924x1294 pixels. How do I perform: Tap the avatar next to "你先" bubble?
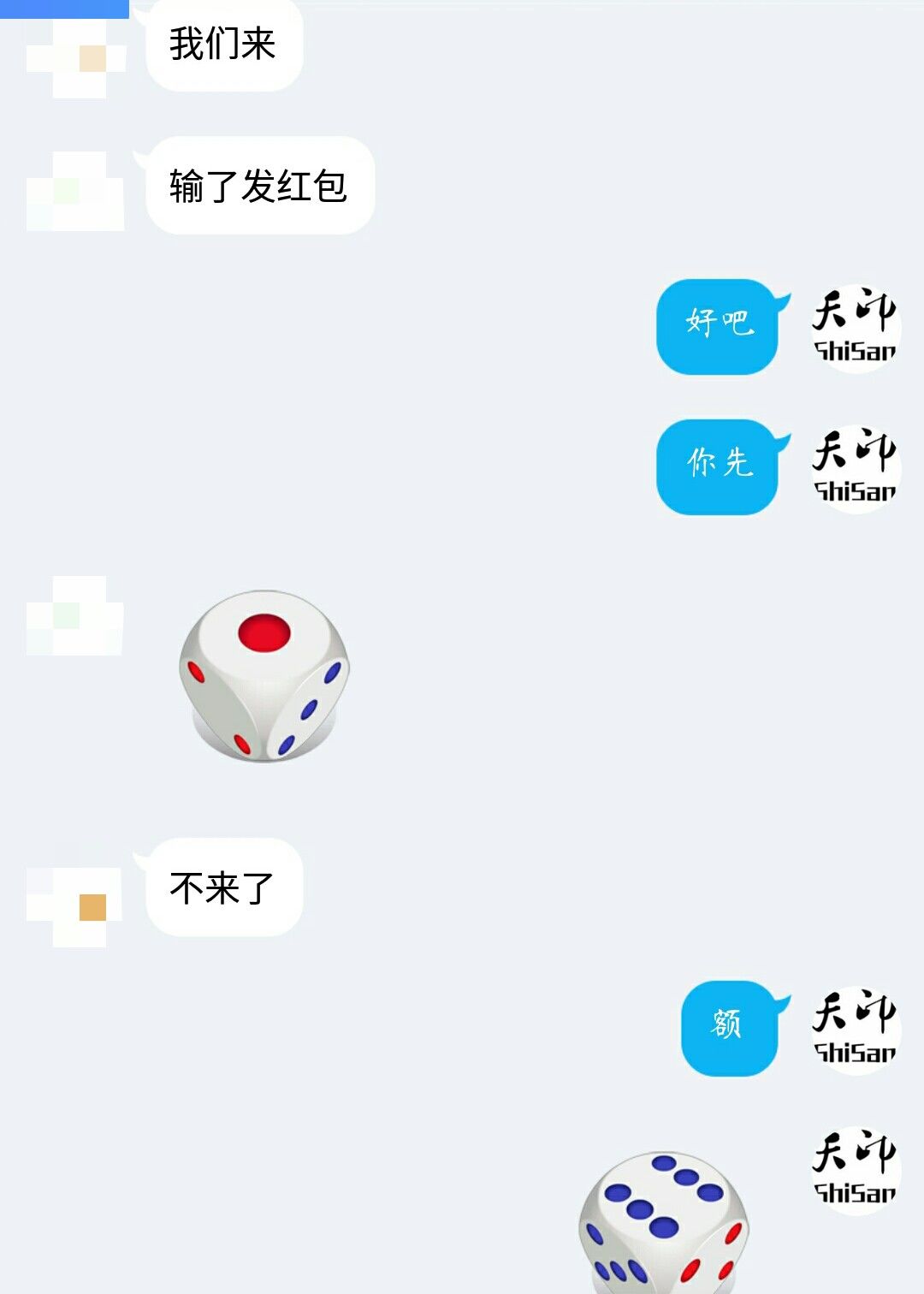856,469
